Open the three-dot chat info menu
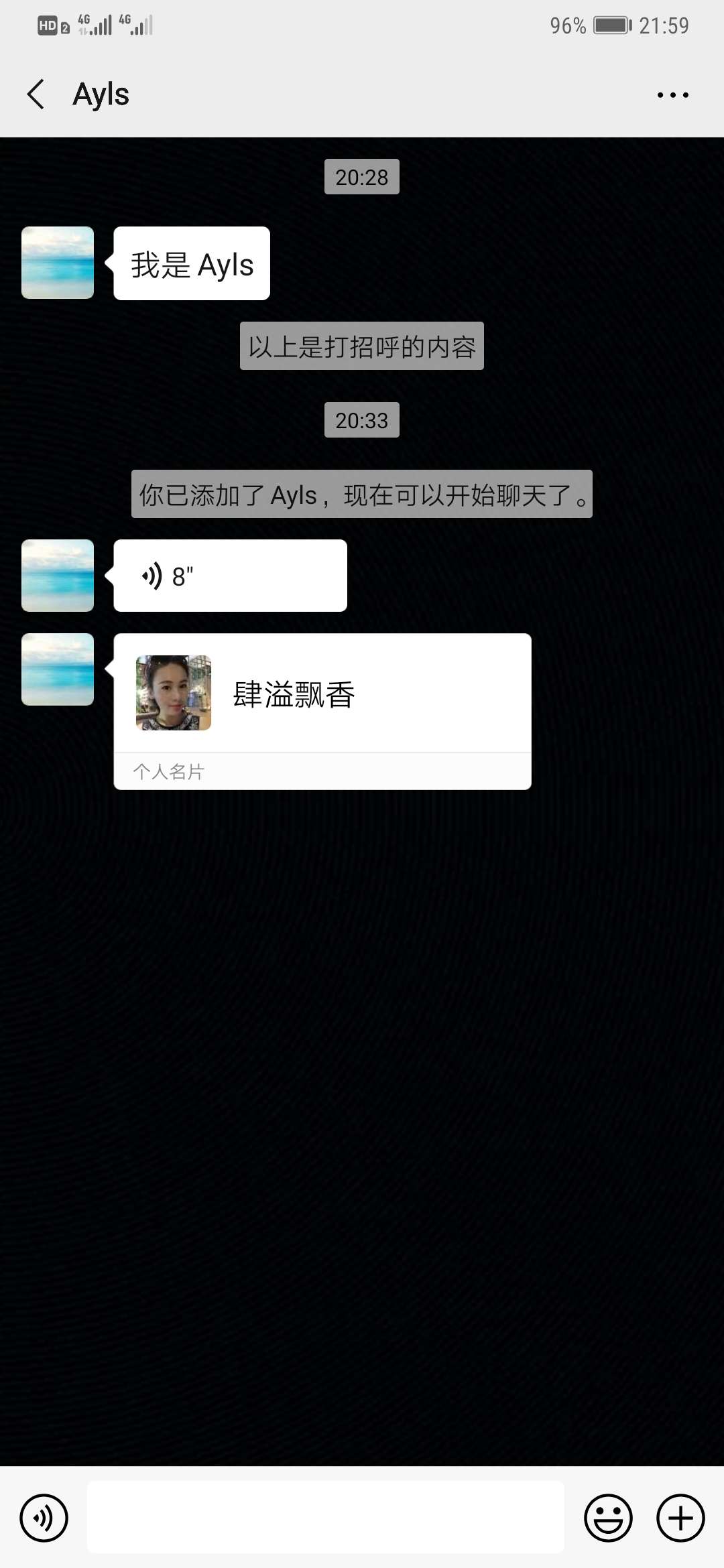The width and height of the screenshot is (724, 1568). tap(672, 95)
